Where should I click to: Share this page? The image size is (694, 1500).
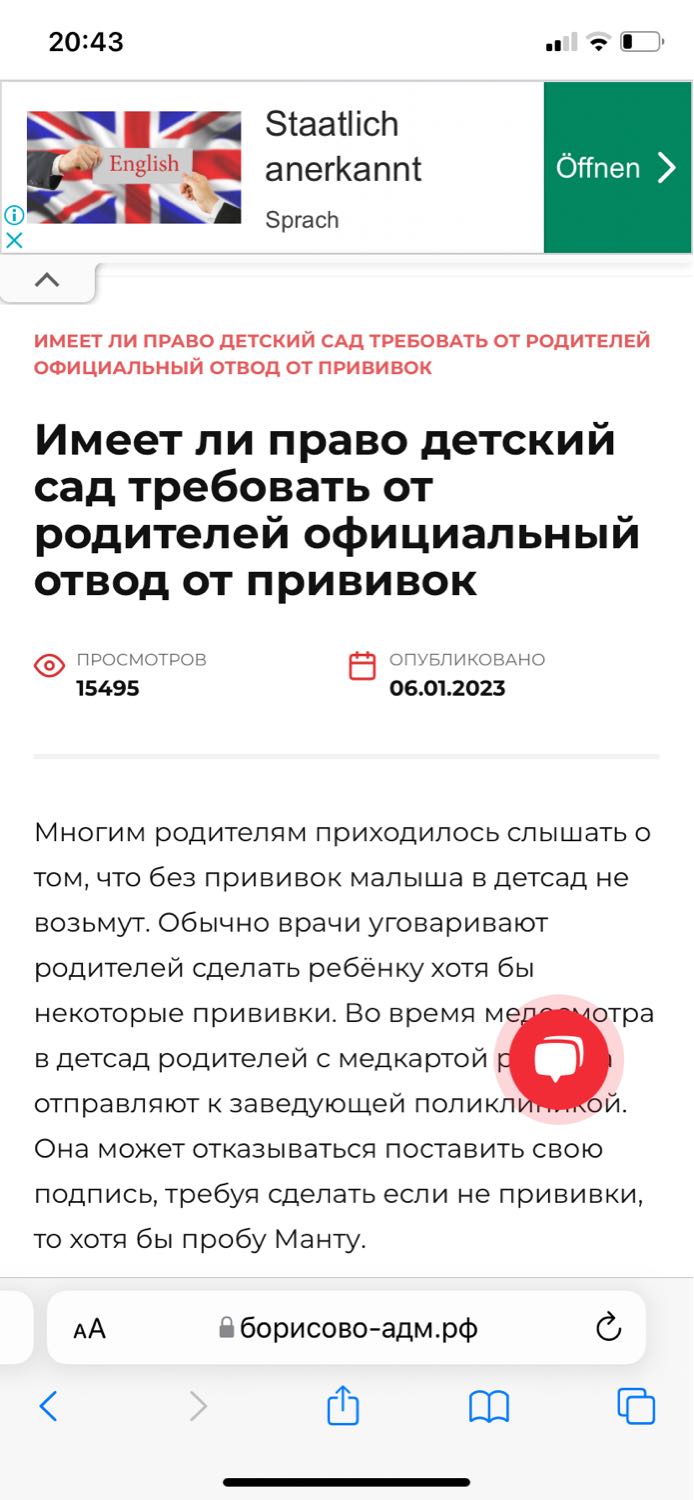click(343, 1404)
